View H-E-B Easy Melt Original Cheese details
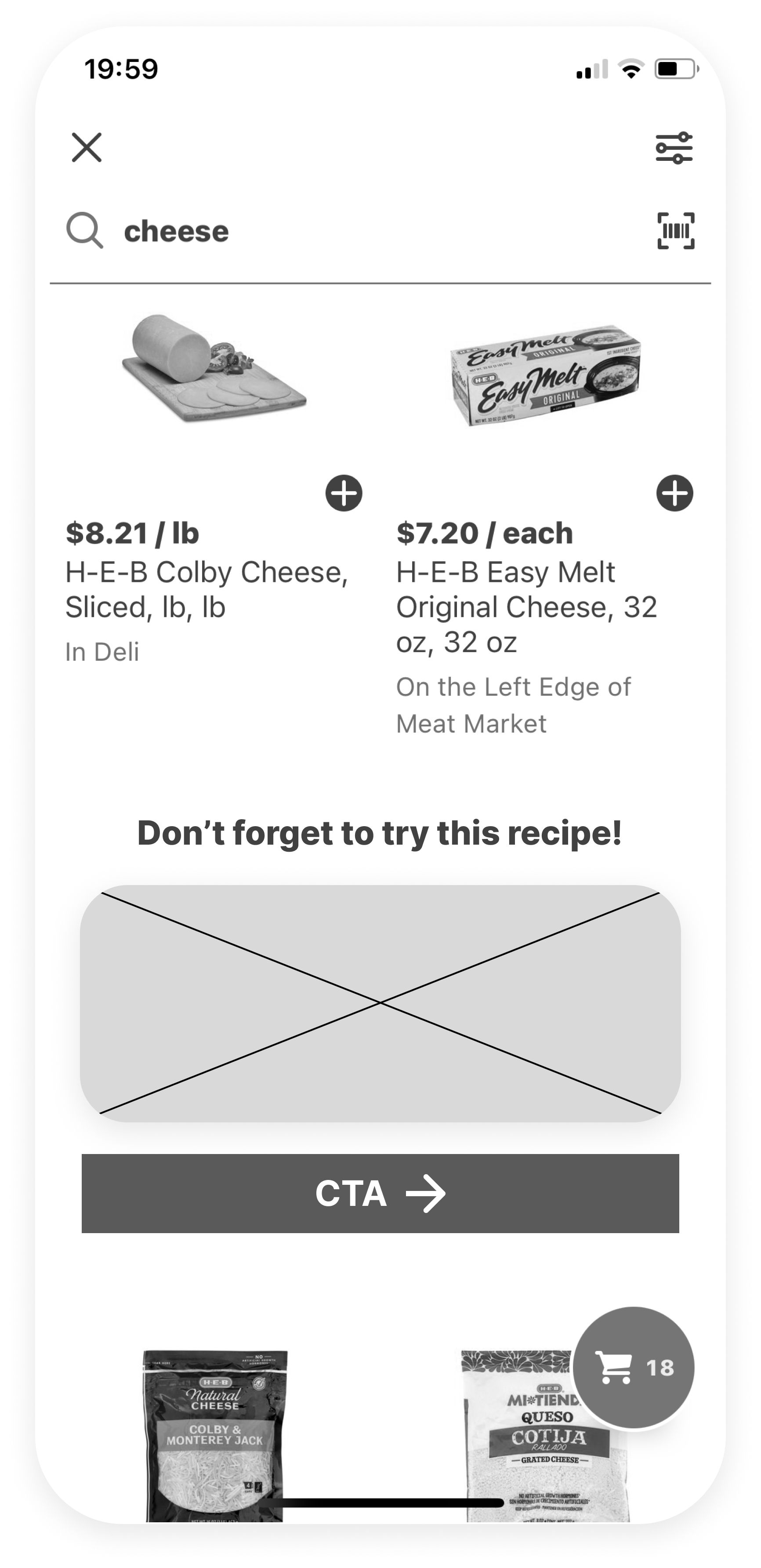 (527, 607)
